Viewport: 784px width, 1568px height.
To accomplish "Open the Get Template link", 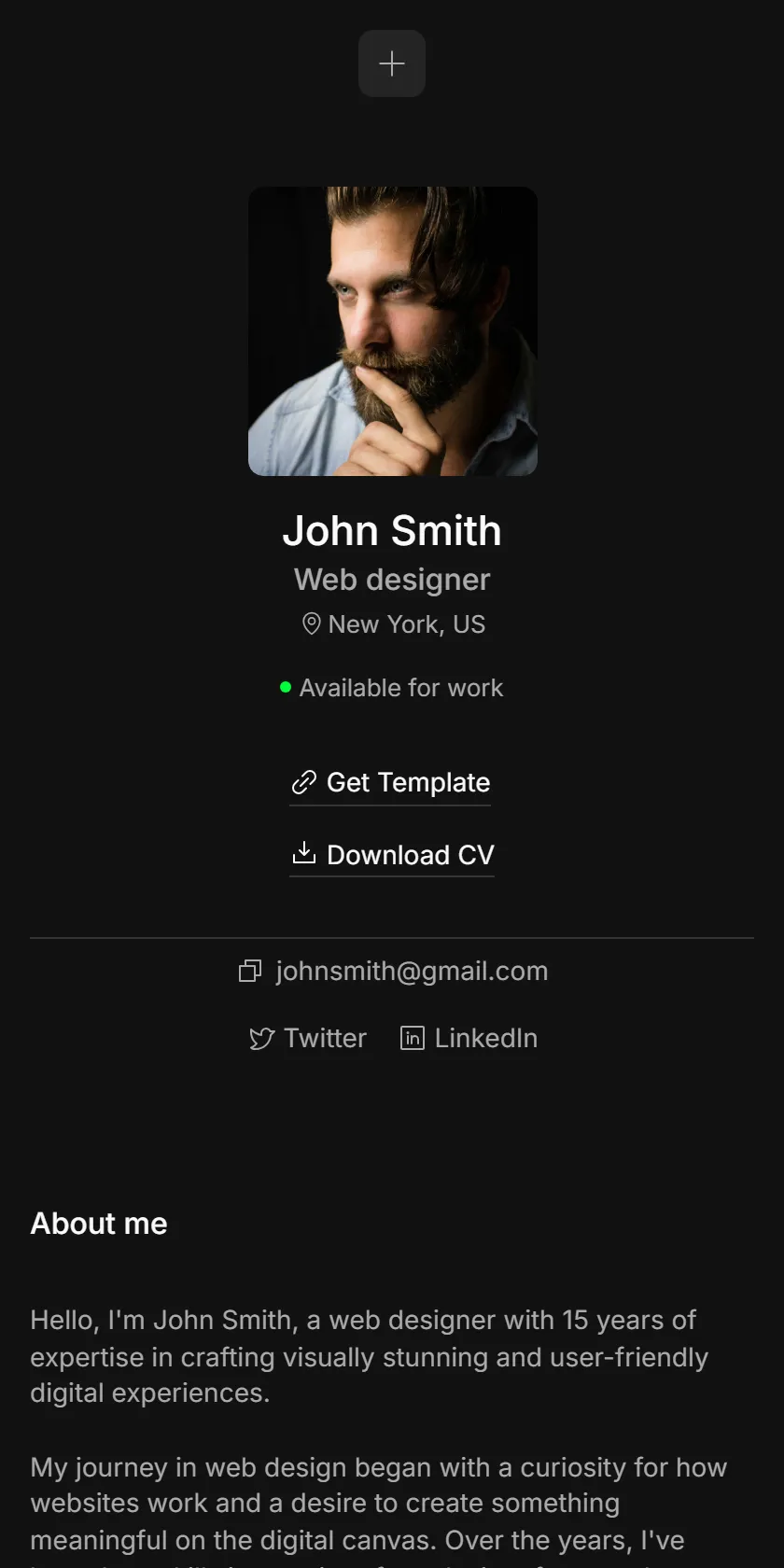I will pyautogui.click(x=390, y=783).
